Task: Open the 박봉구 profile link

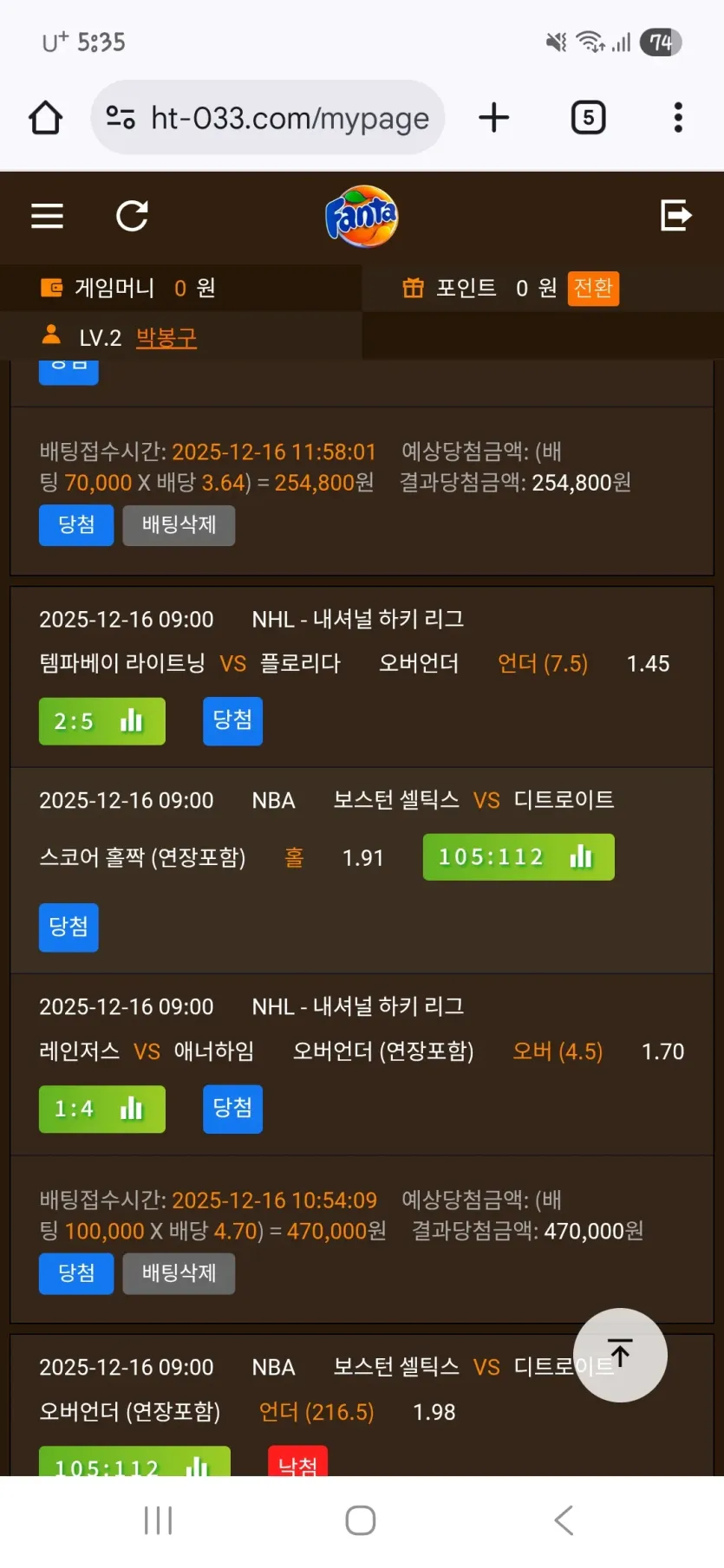Action: [x=166, y=338]
